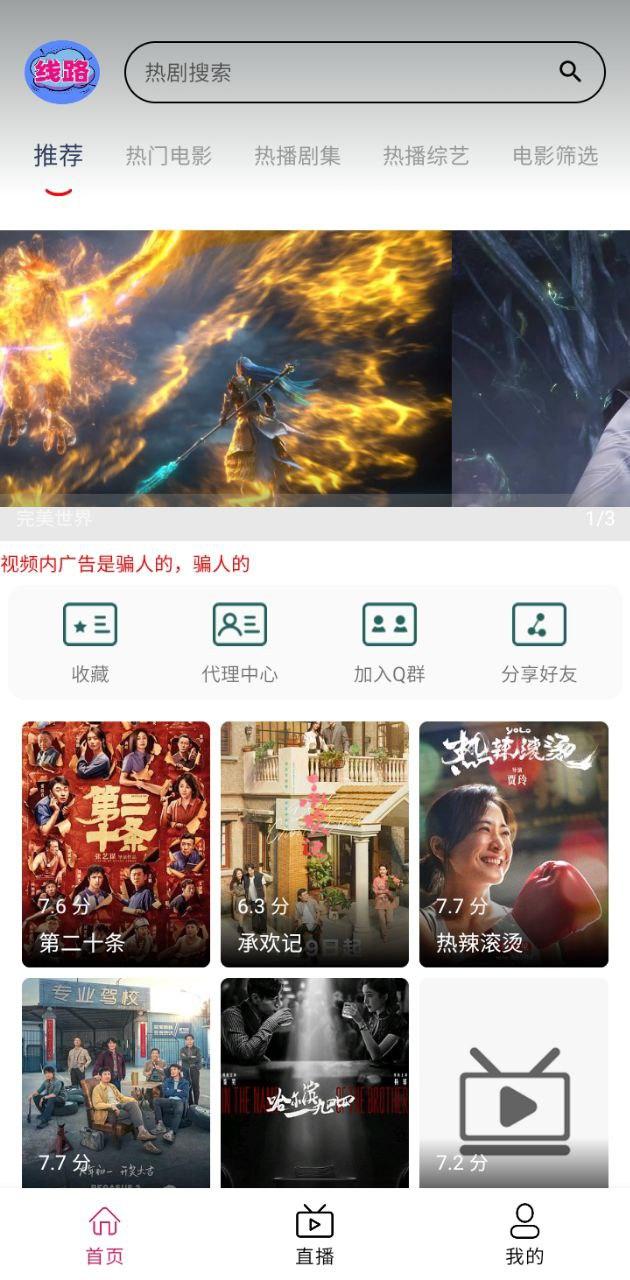Screen dimensions: 630x1280
Task: Open the drama 承欢记
Action: click(x=315, y=843)
